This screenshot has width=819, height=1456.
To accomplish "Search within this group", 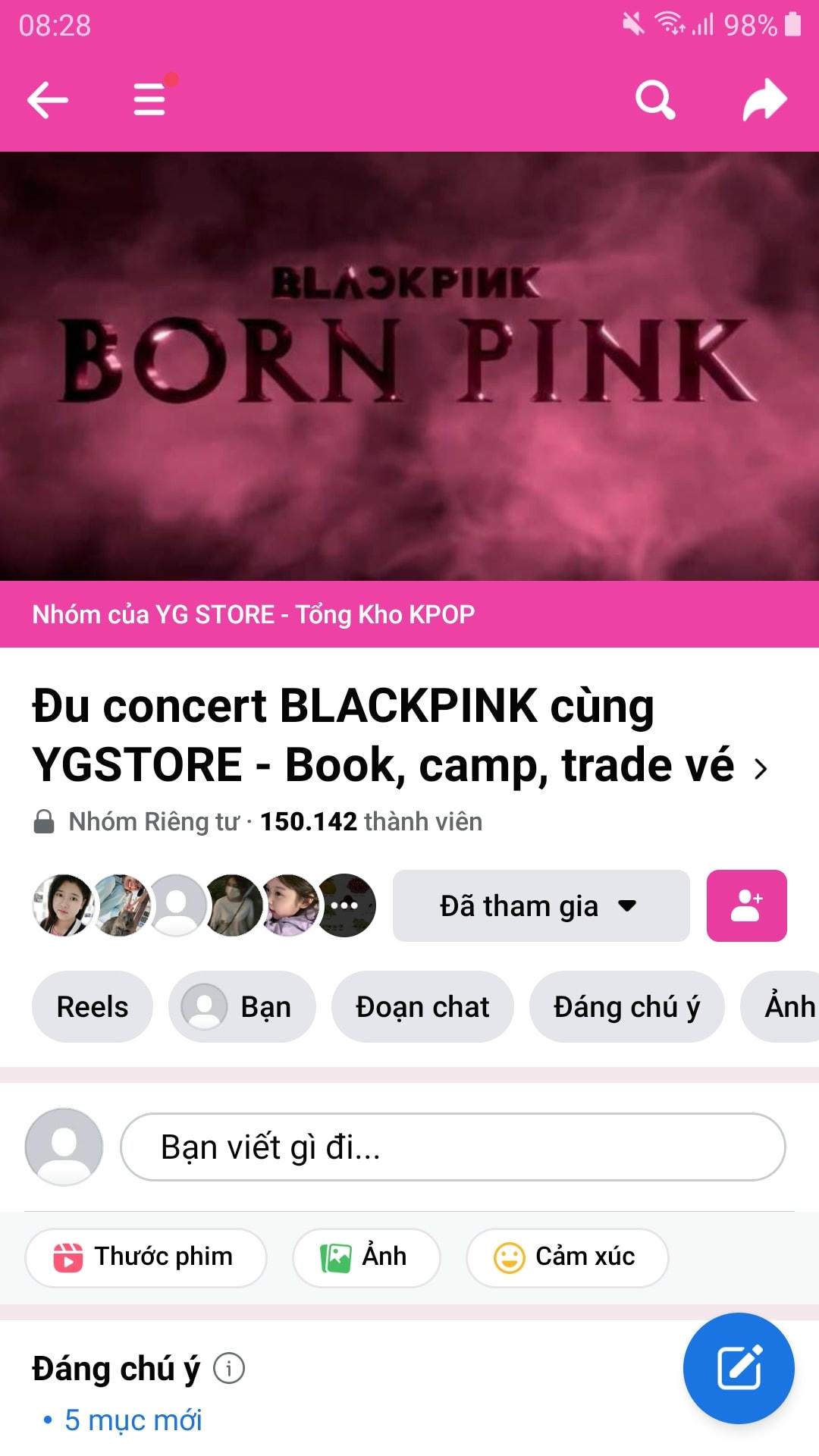I will (655, 99).
